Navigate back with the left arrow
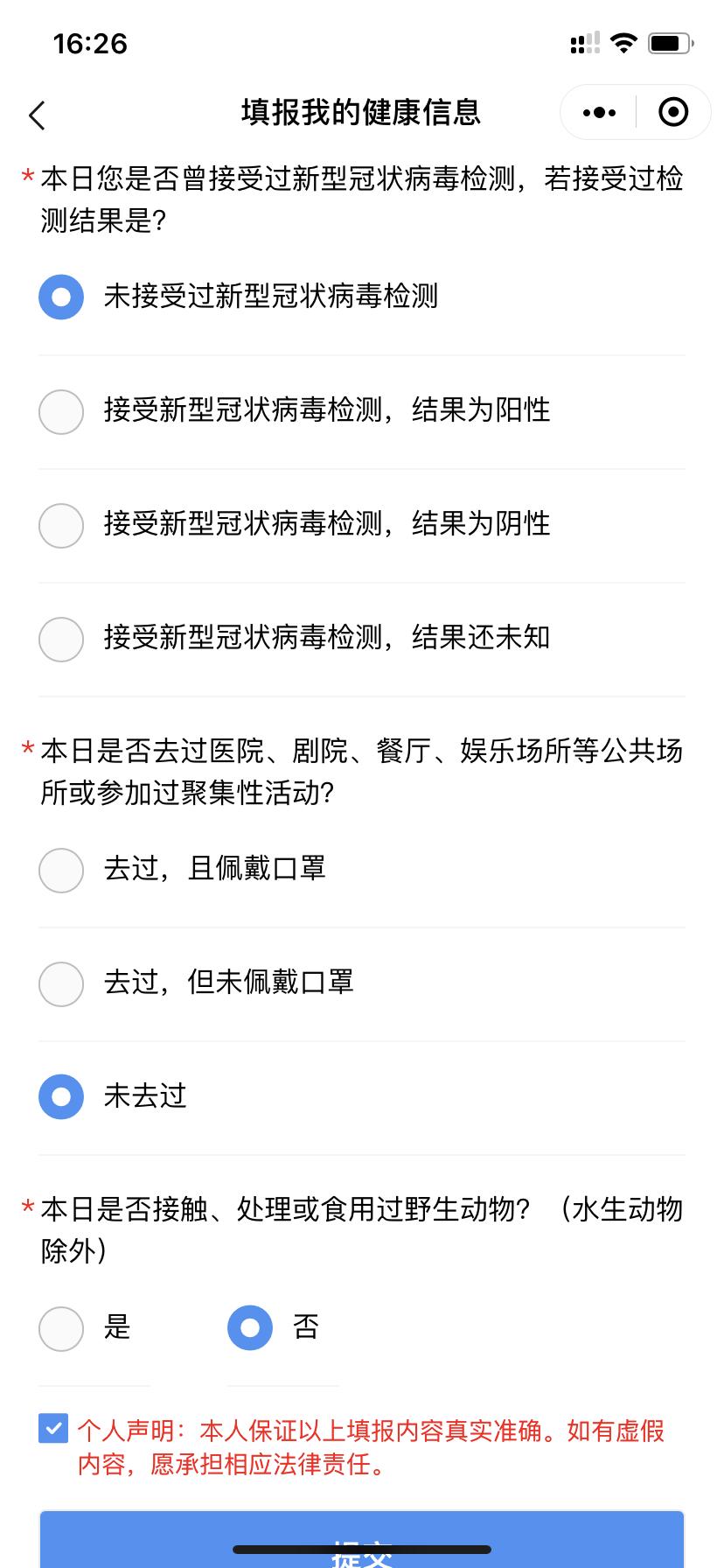Image resolution: width=724 pixels, height=1568 pixels. point(37,112)
